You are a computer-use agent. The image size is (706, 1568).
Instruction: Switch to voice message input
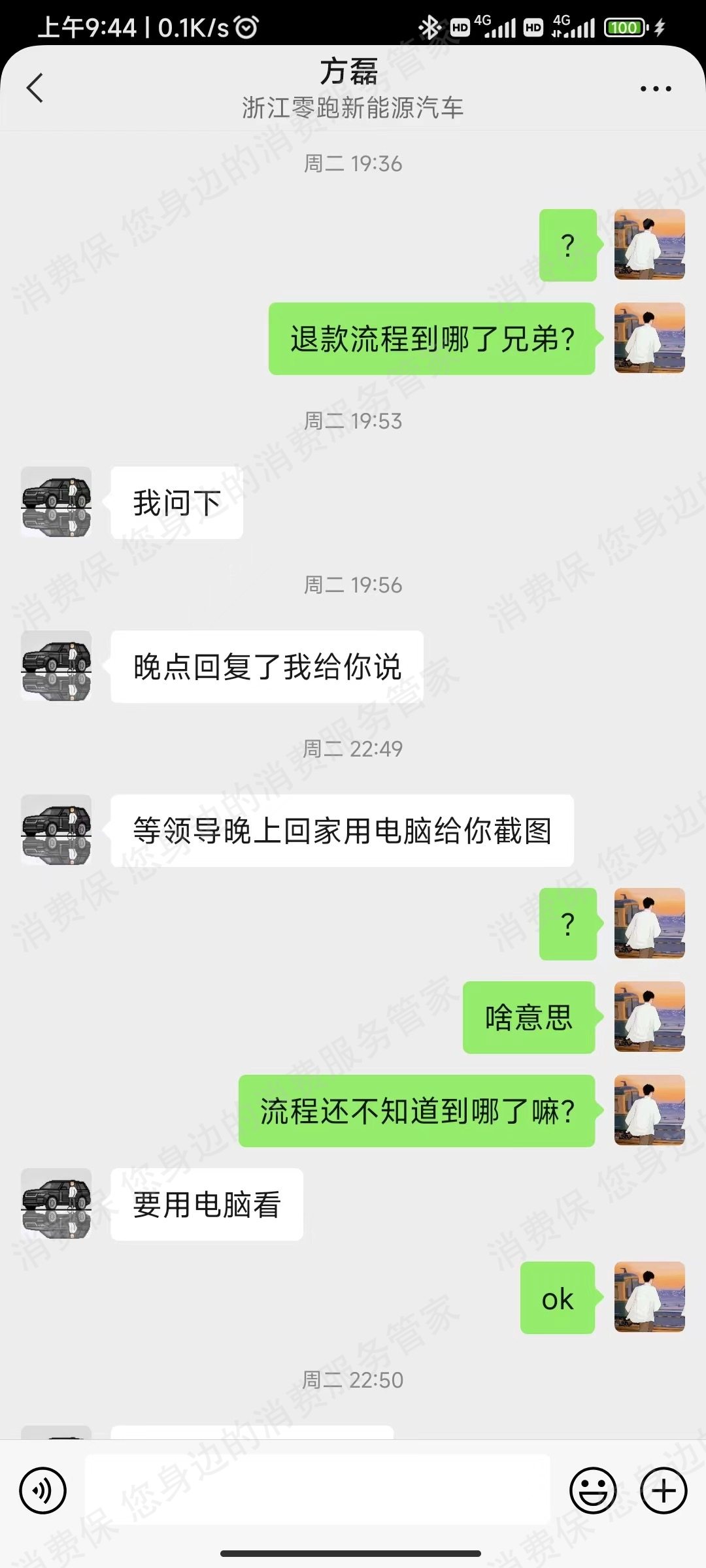pos(43,1490)
